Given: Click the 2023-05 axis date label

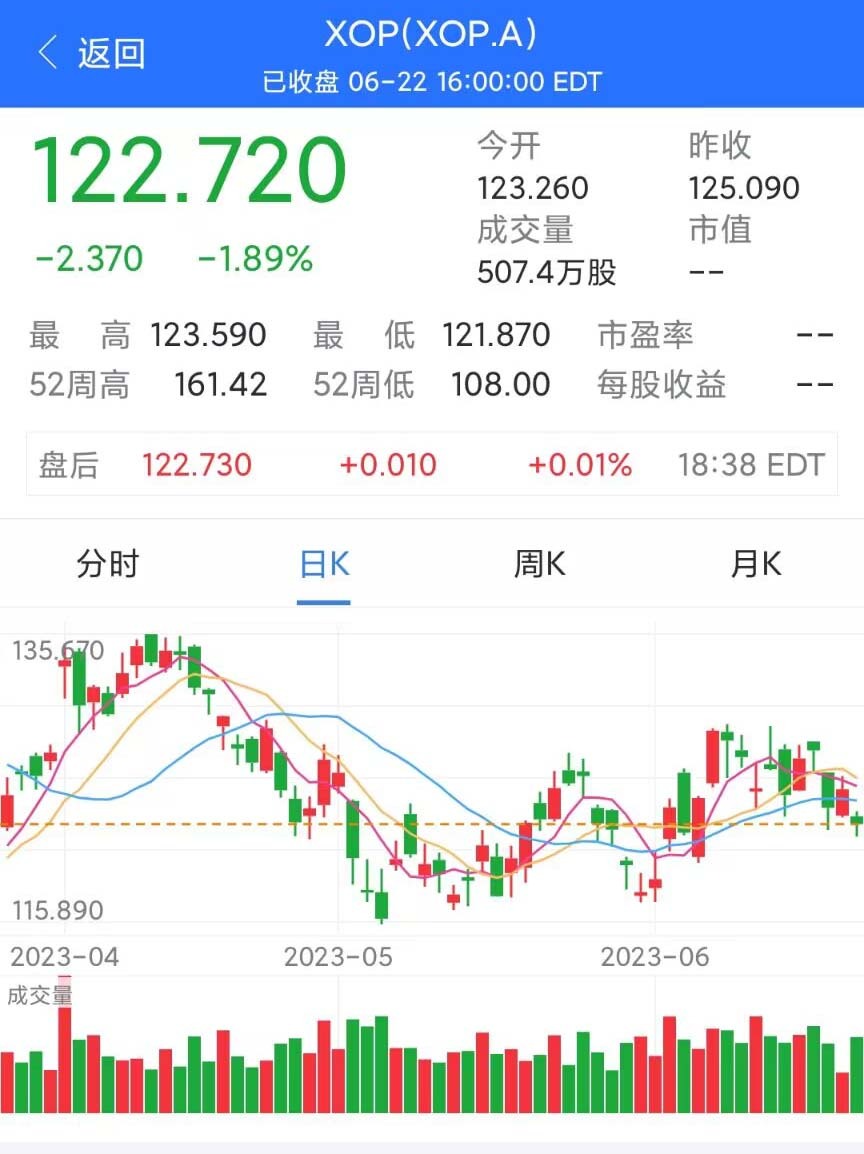Looking at the screenshot, I should tap(340, 957).
